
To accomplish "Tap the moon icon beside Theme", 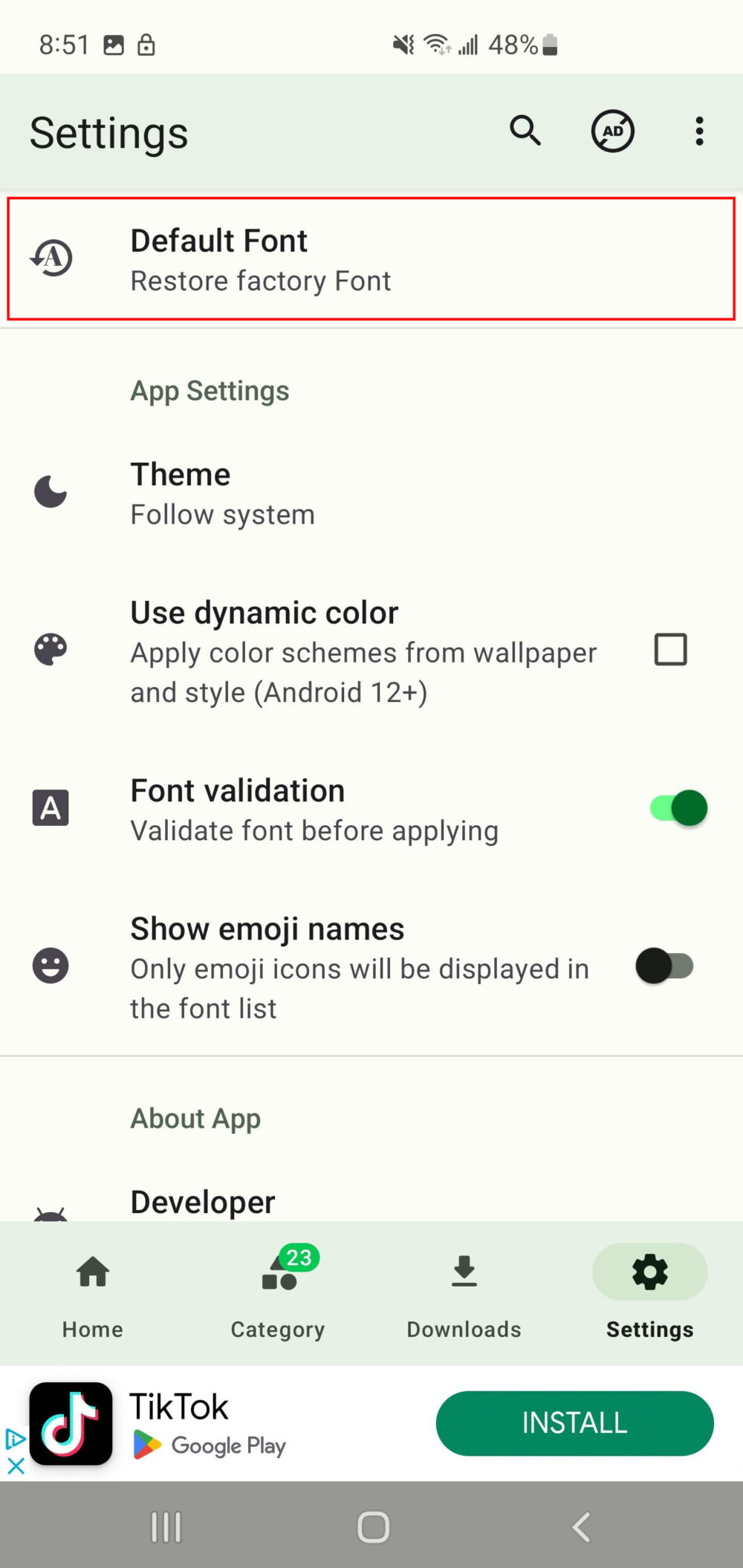I will pos(50,491).
